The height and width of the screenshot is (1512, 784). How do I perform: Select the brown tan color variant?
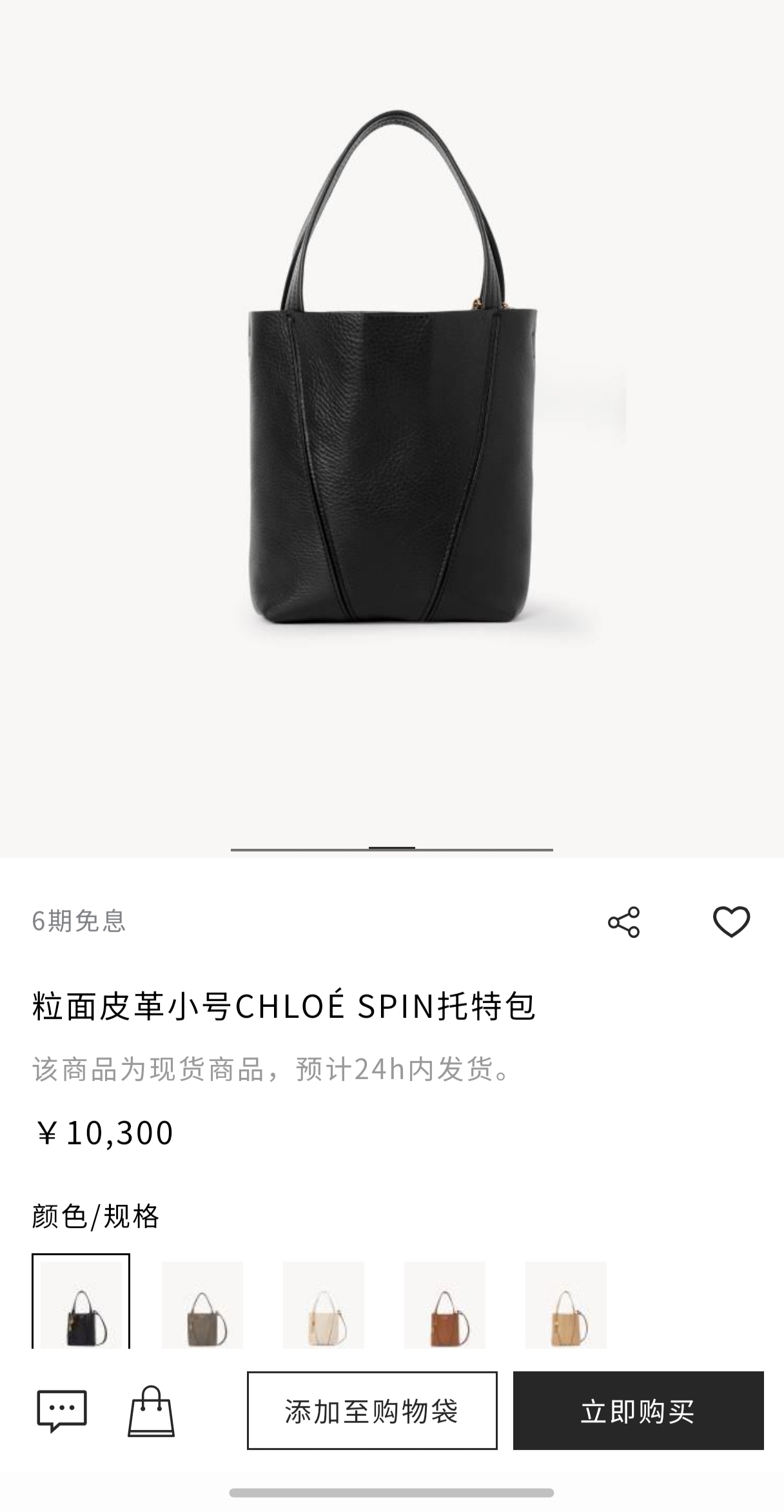click(445, 1304)
